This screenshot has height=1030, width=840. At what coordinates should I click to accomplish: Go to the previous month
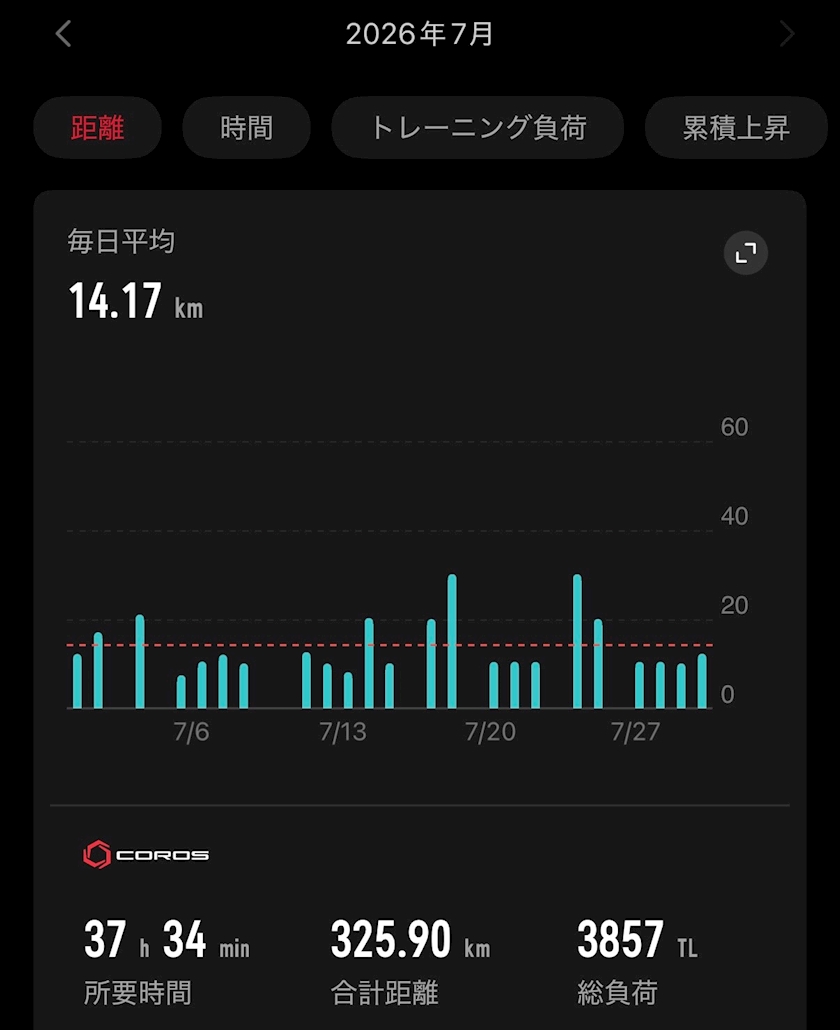click(x=64, y=34)
